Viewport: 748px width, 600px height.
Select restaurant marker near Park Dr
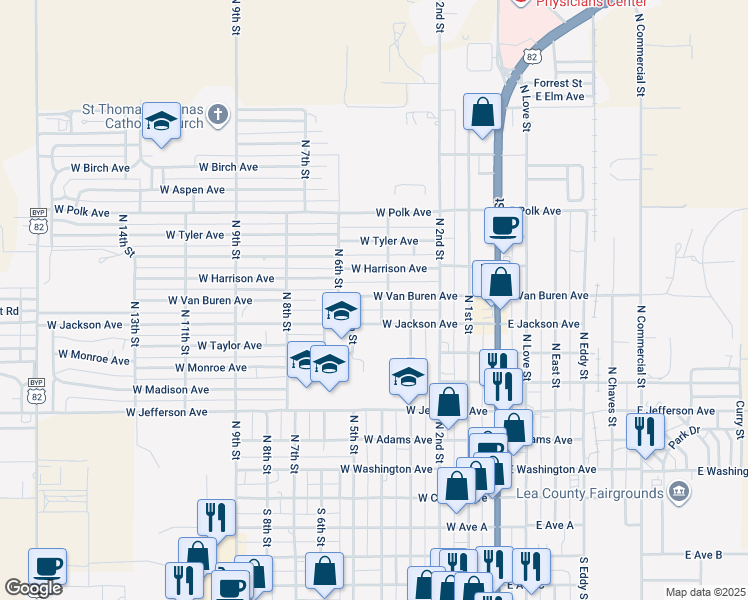[645, 433]
